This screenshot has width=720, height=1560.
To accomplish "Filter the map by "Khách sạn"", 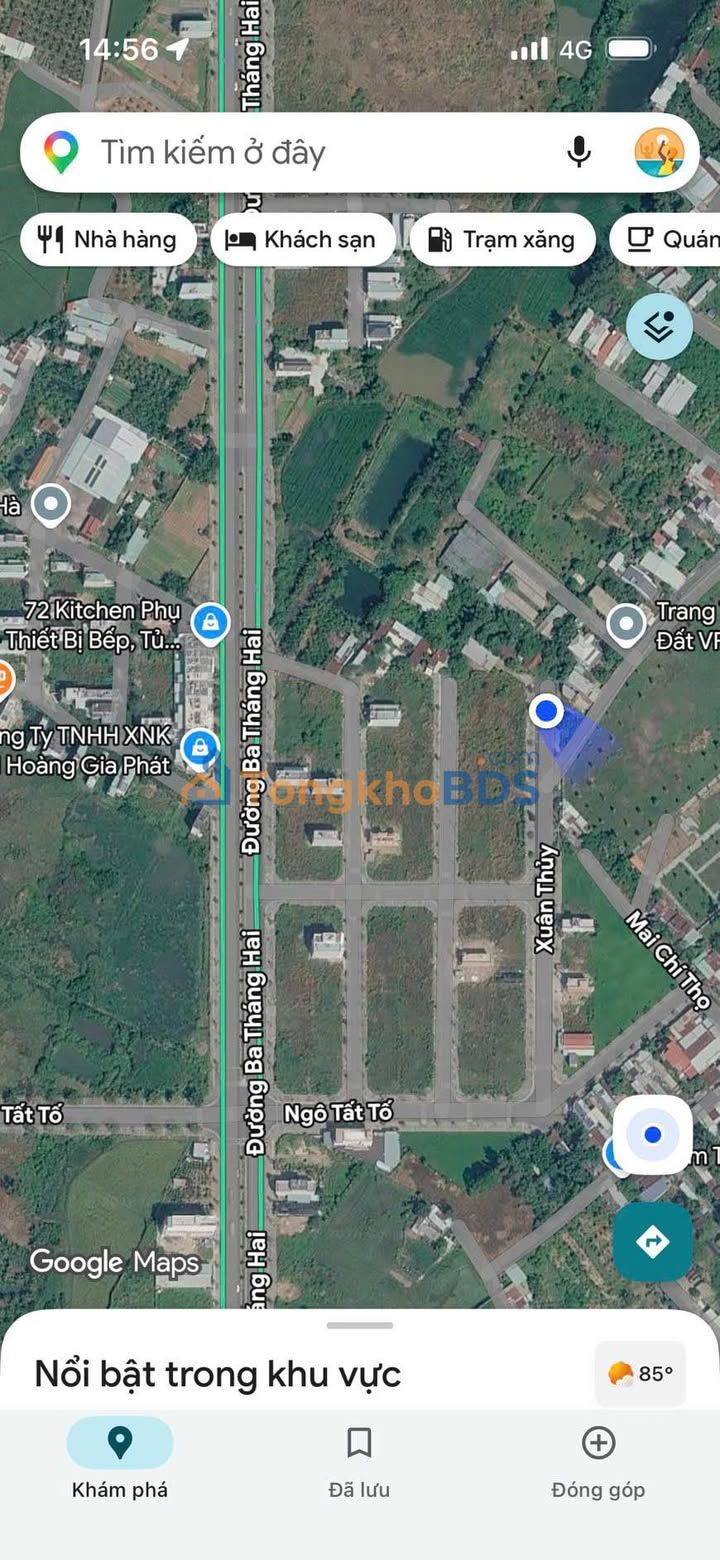I will click(x=303, y=240).
